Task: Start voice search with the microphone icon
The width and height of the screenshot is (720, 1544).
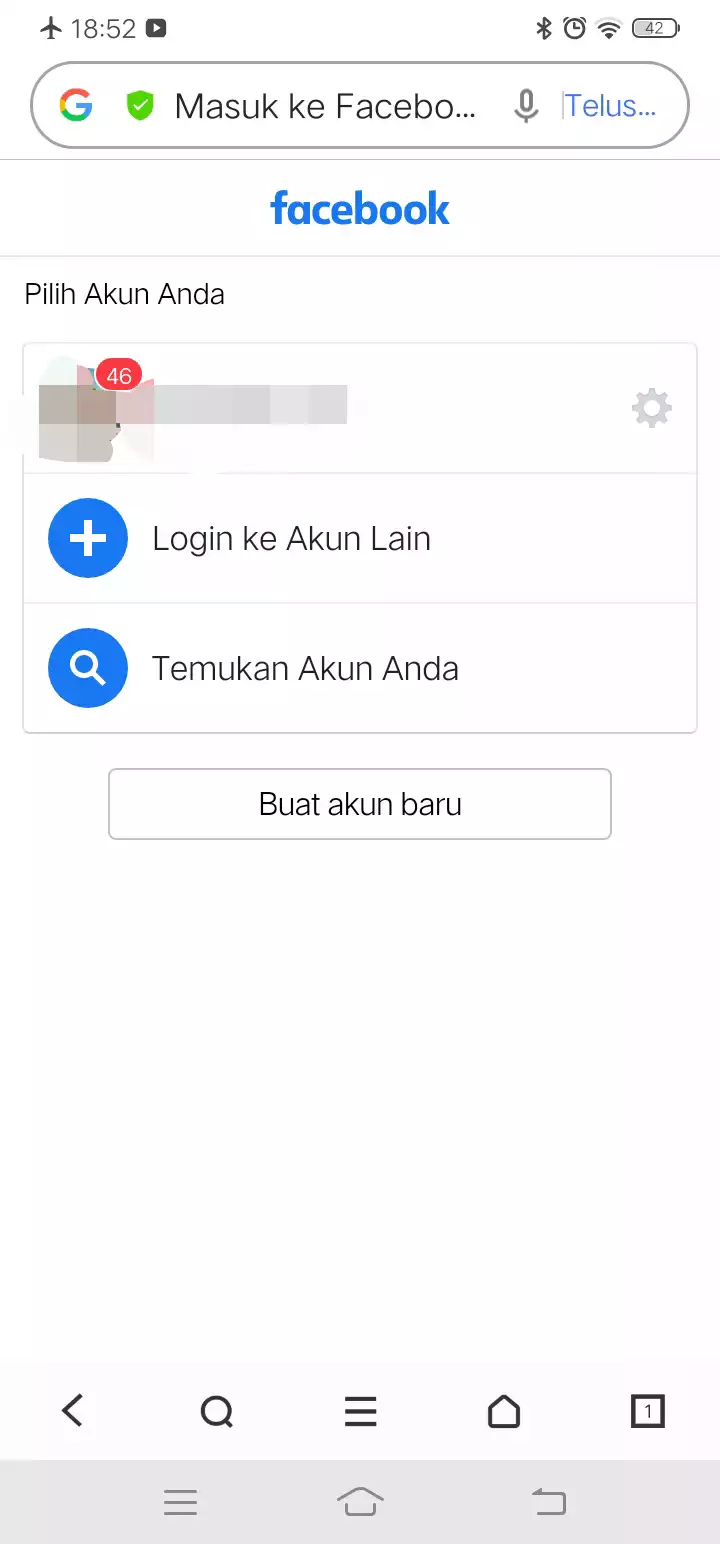Action: click(526, 106)
